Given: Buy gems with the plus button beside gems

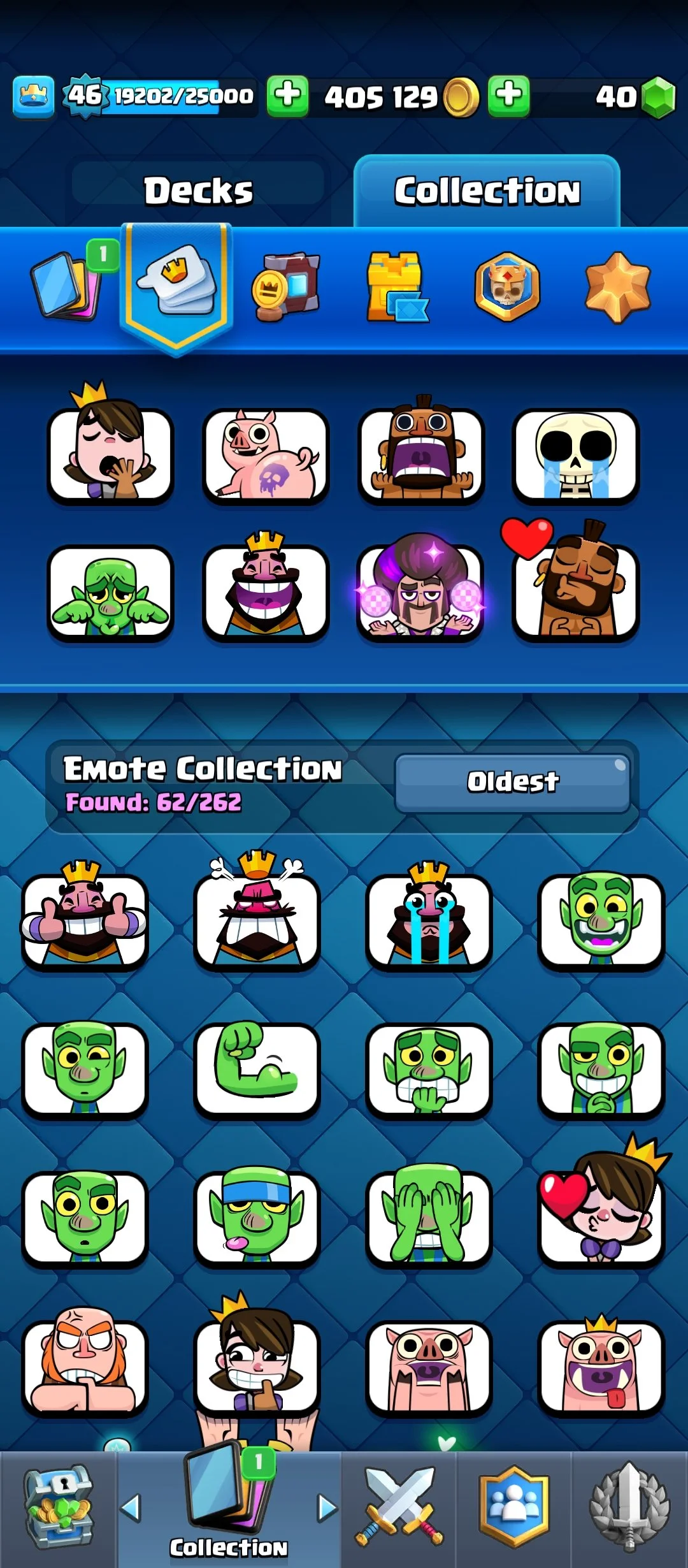Looking at the screenshot, I should pos(508,96).
